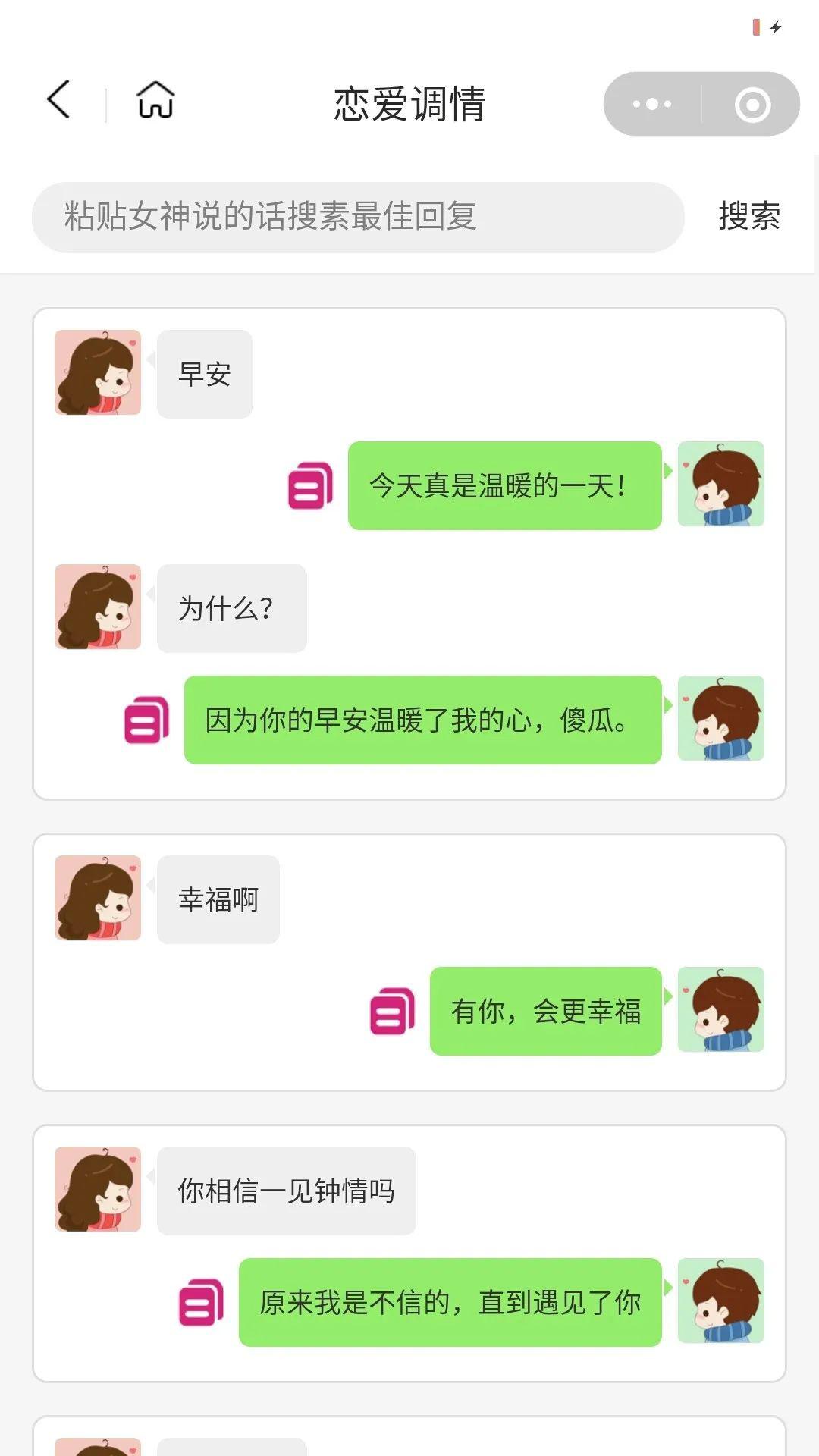This screenshot has width=819, height=1456.
Task: Tap the 你相信一见钟情吗 message bubble
Action: pos(286,1191)
